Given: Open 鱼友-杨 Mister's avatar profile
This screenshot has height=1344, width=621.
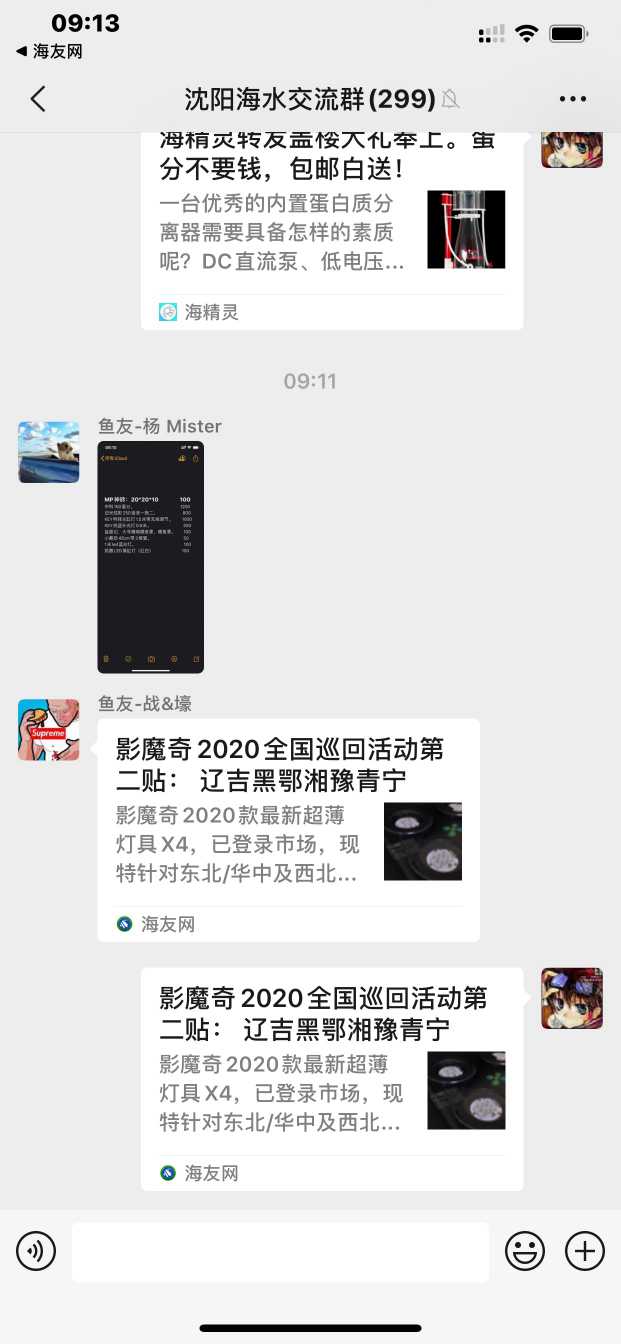Looking at the screenshot, I should coord(48,452).
